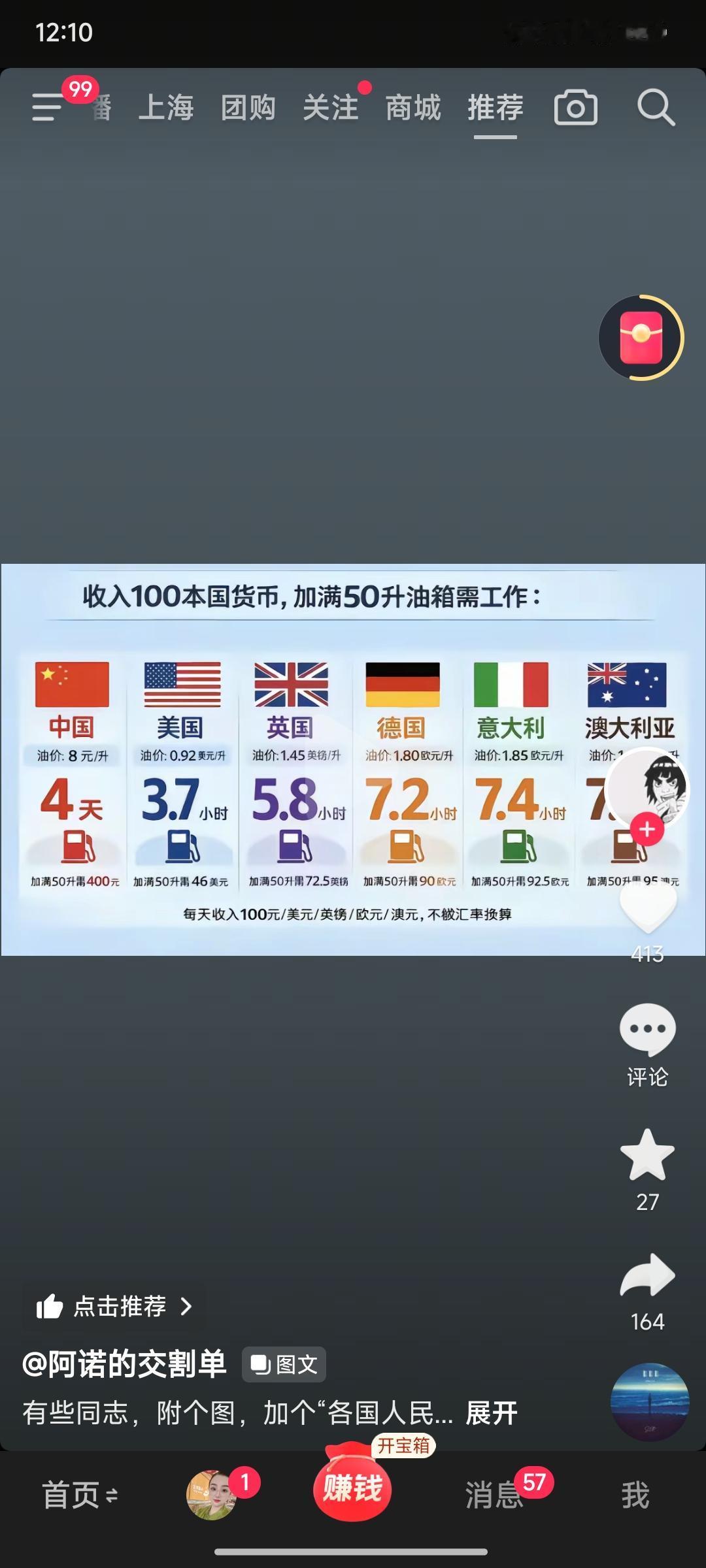Follow the creator via the plus badge
The image size is (706, 1568).
pos(647,828)
